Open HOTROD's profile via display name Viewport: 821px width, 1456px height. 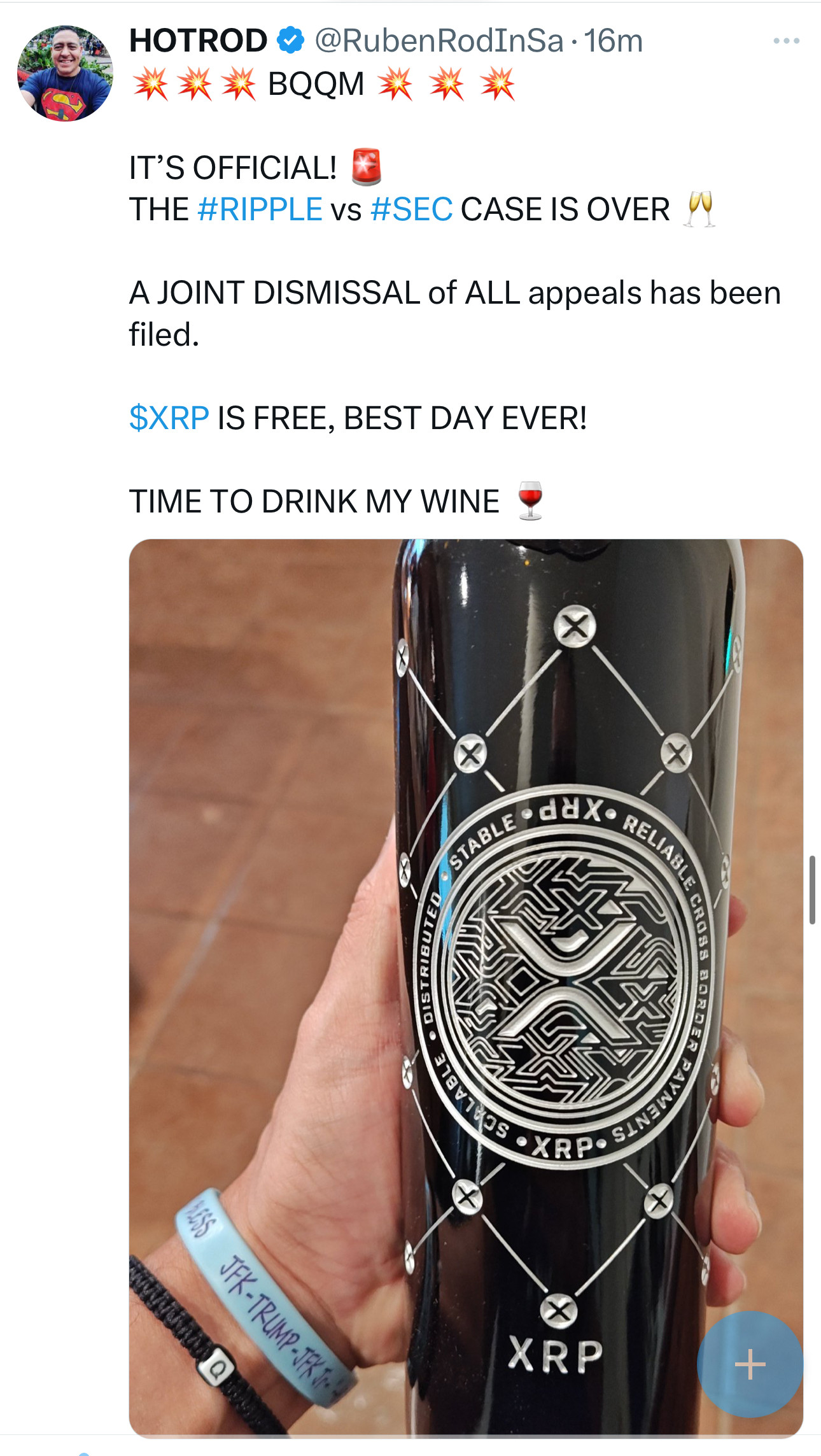click(198, 41)
